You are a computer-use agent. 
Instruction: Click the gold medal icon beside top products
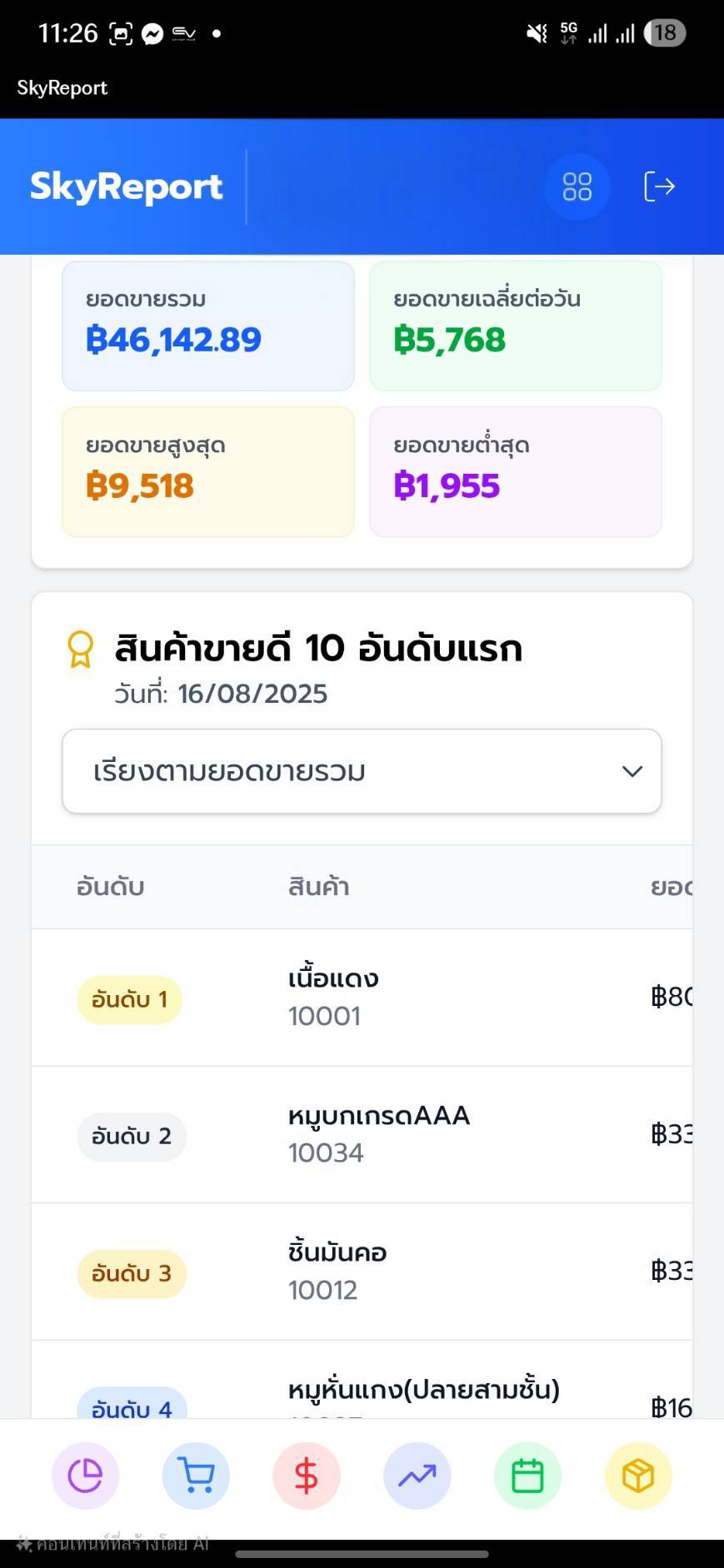point(80,648)
